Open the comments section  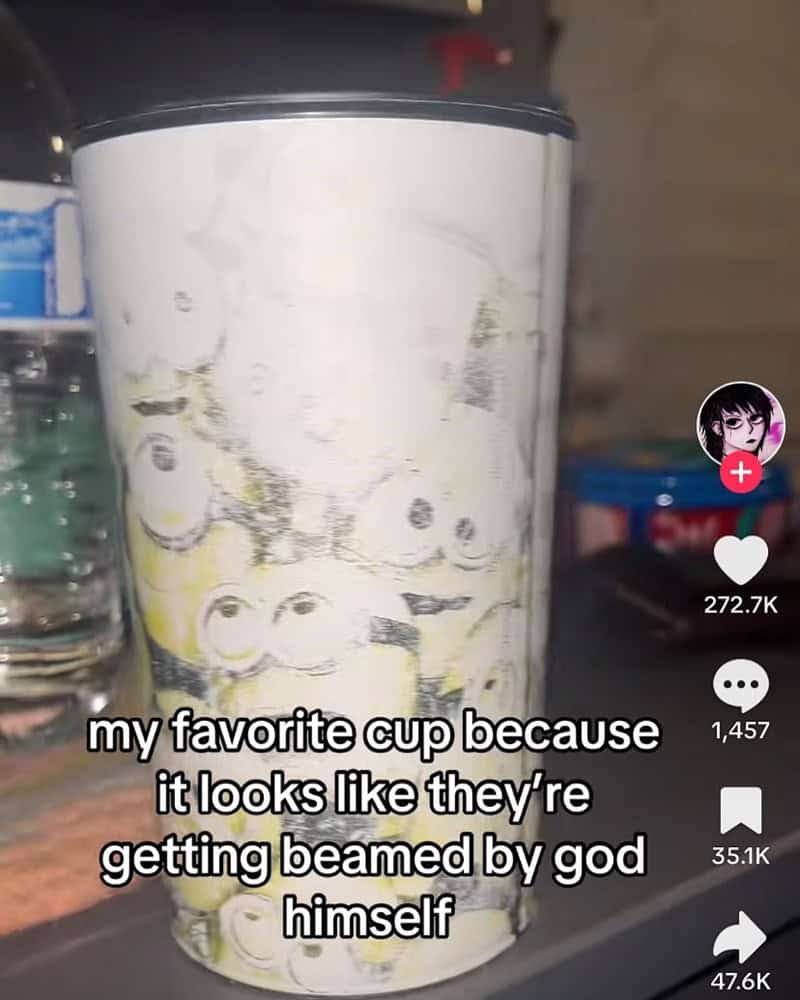pos(741,688)
